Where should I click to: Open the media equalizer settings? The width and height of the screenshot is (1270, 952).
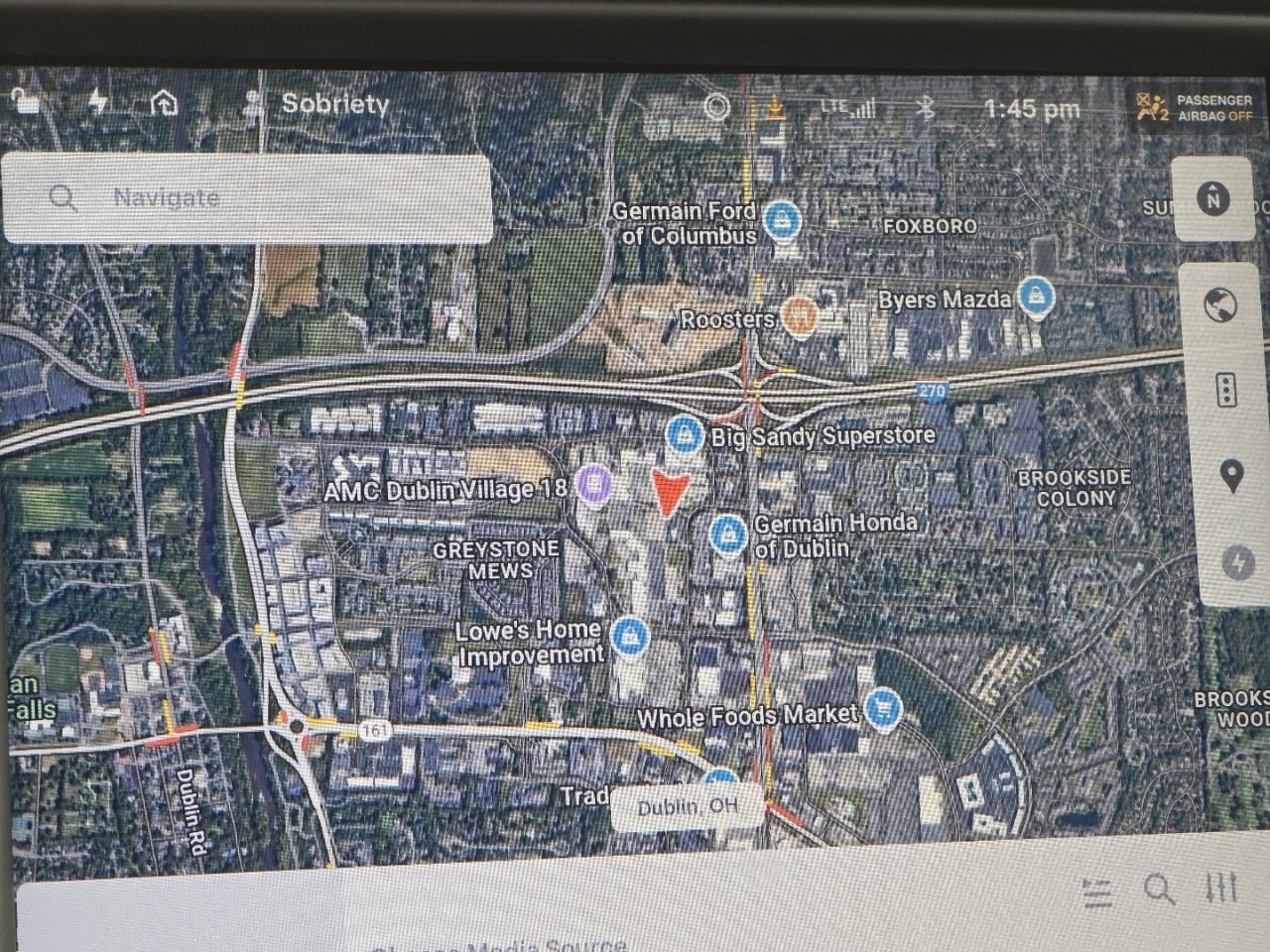click(x=1221, y=887)
